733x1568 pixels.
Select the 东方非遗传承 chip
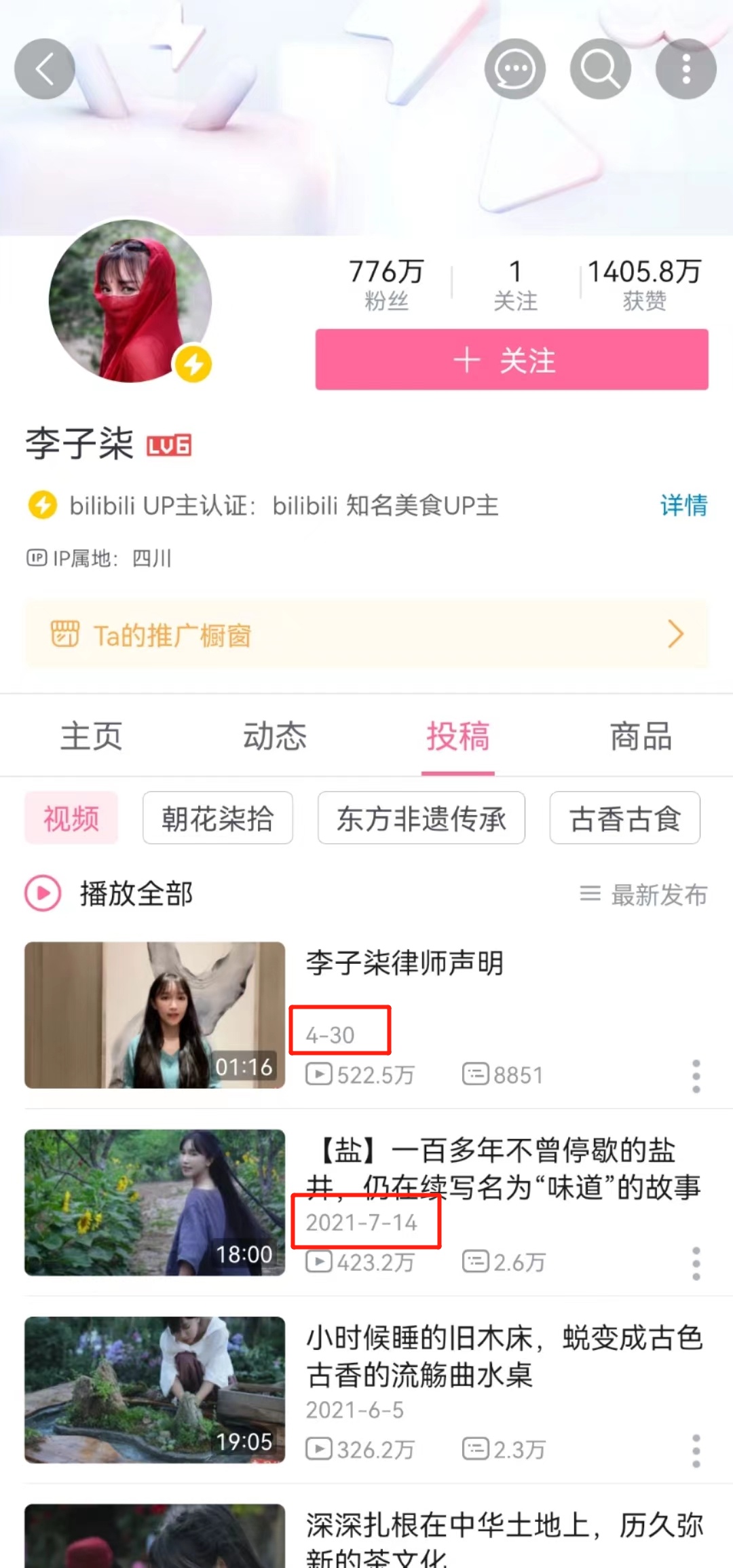421,818
